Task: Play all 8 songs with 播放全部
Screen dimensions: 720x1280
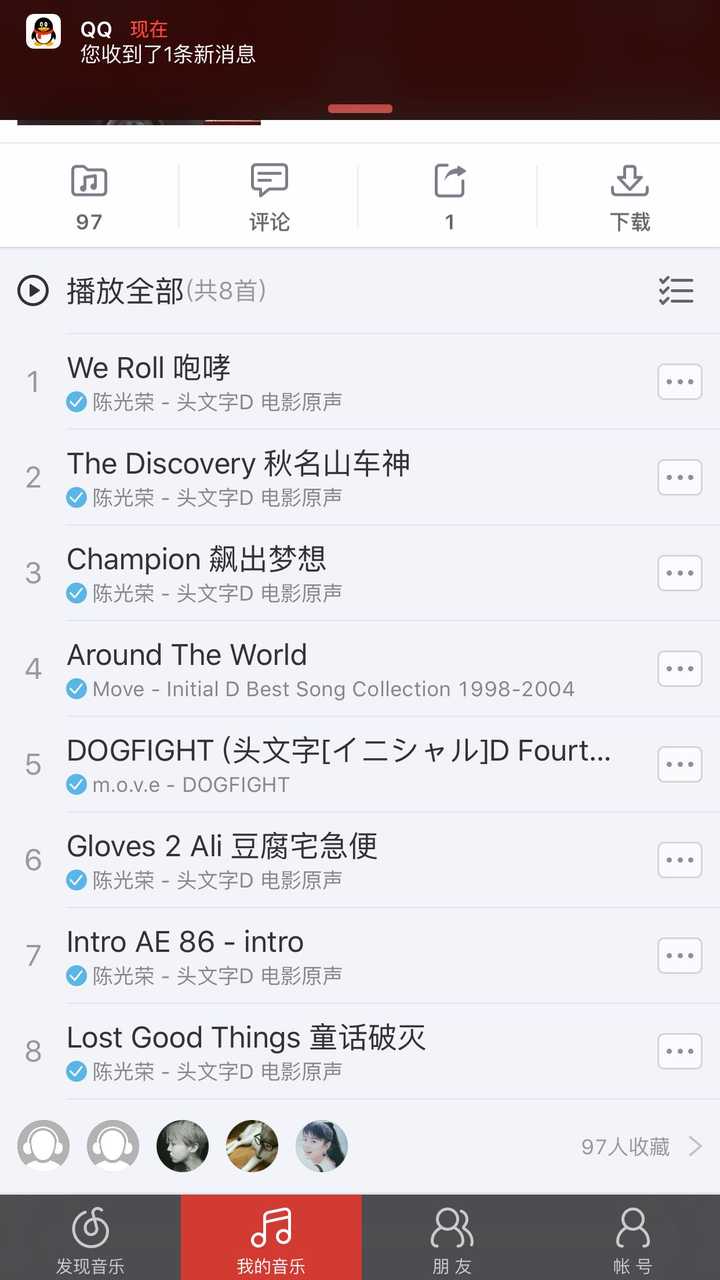Action: pos(140,291)
